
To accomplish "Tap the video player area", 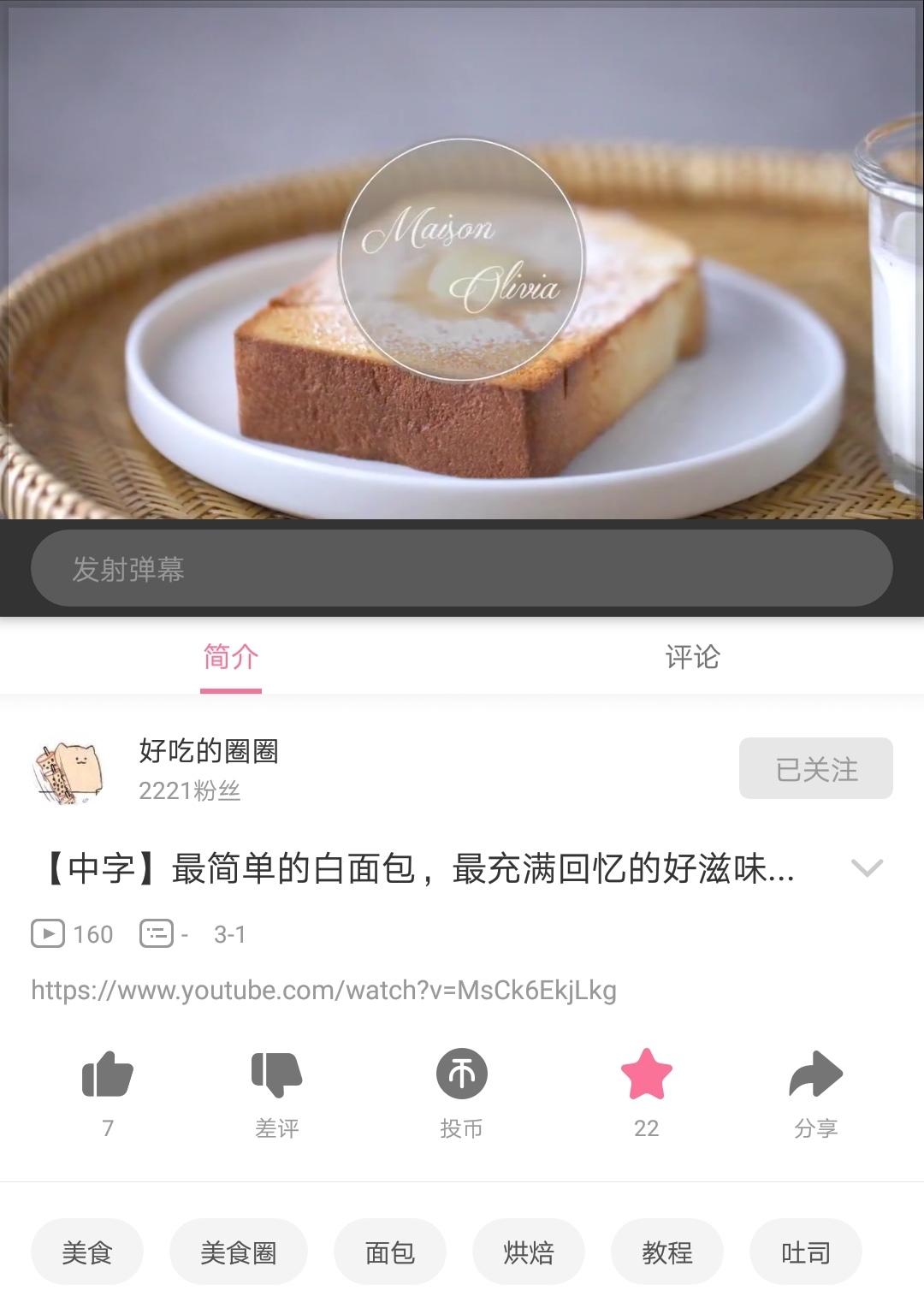I will click(x=462, y=260).
